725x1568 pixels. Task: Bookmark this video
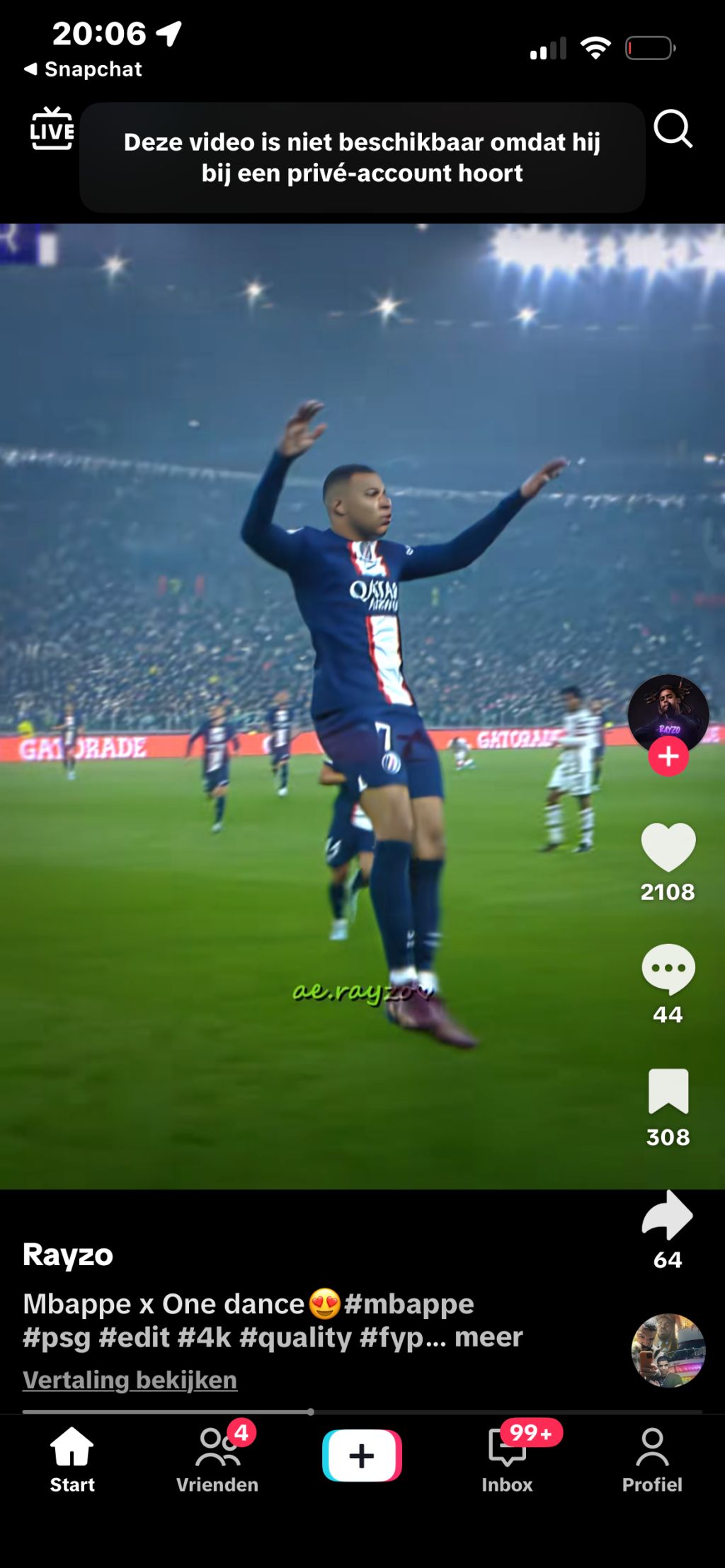click(x=668, y=1090)
